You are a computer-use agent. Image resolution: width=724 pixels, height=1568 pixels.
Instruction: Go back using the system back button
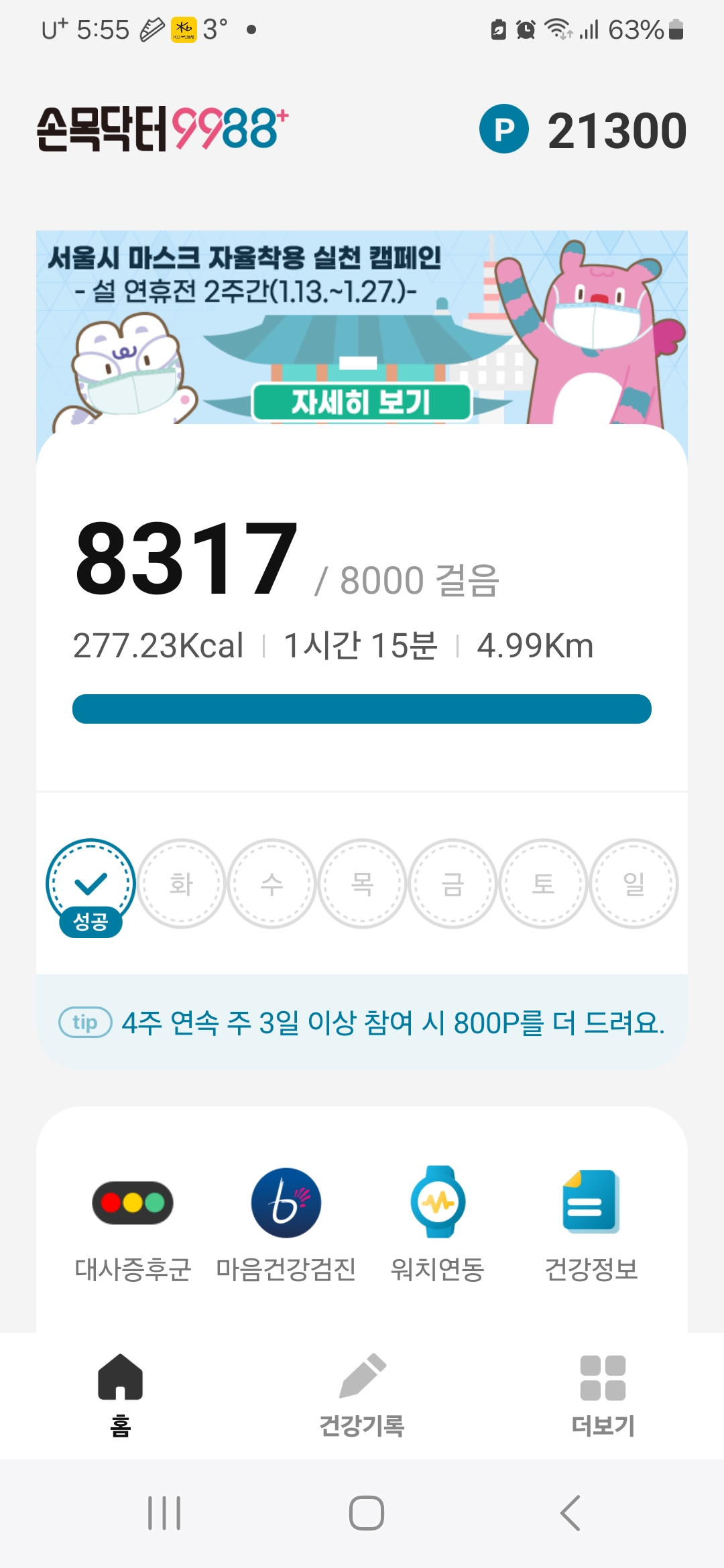pos(570,1513)
